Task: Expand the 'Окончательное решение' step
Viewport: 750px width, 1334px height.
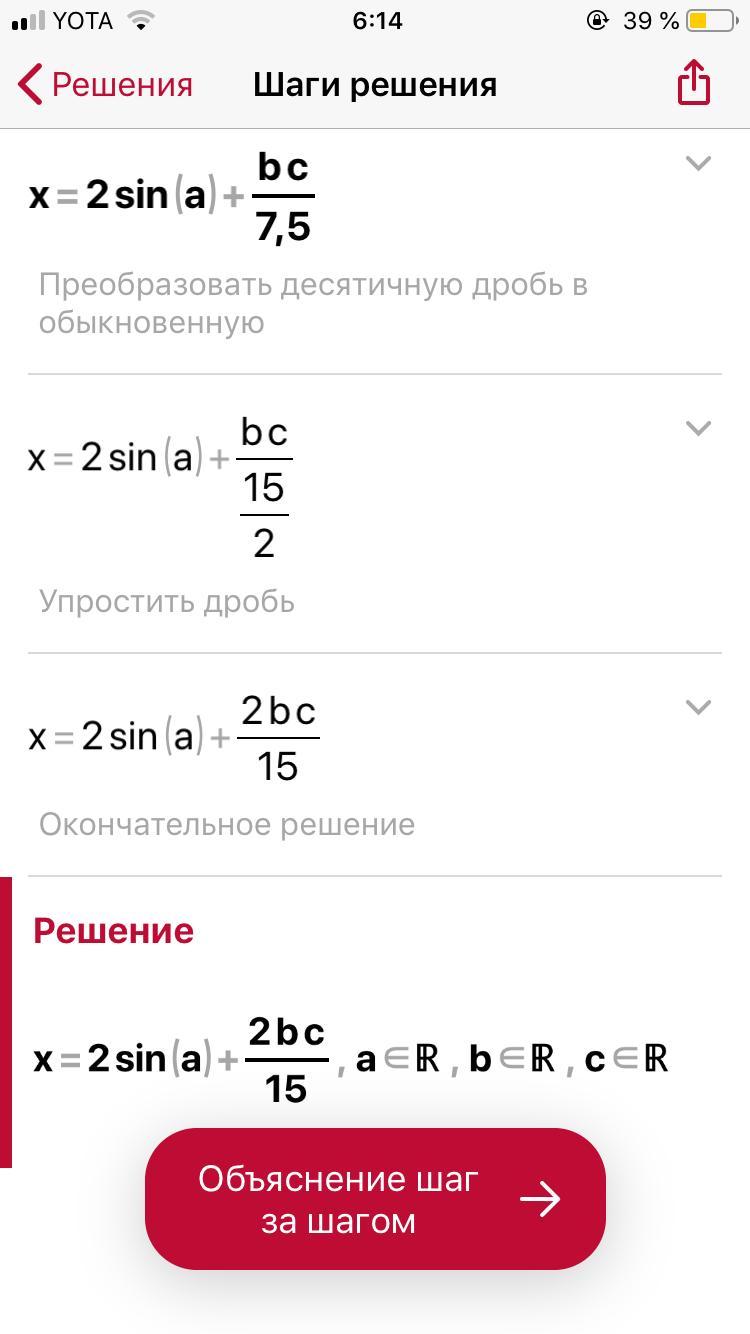Action: pos(698,707)
